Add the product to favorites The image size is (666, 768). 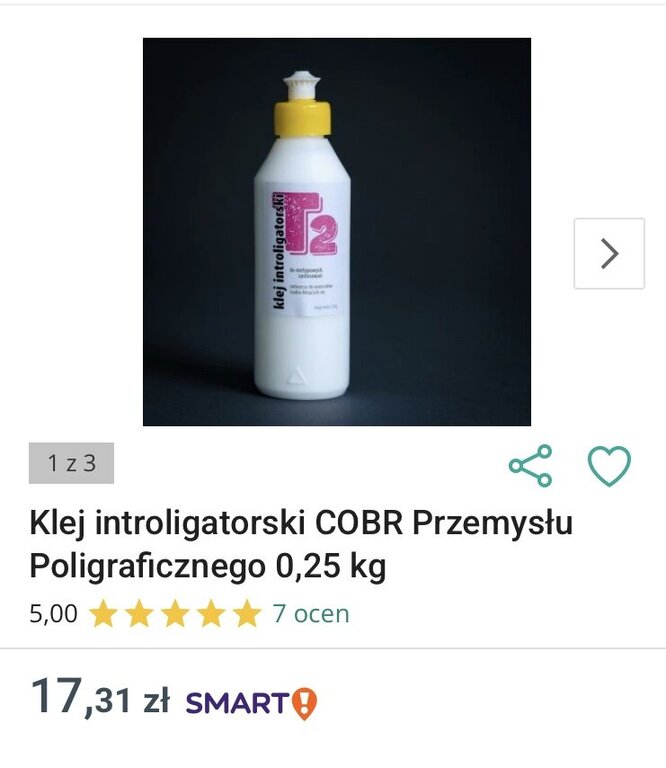[609, 466]
